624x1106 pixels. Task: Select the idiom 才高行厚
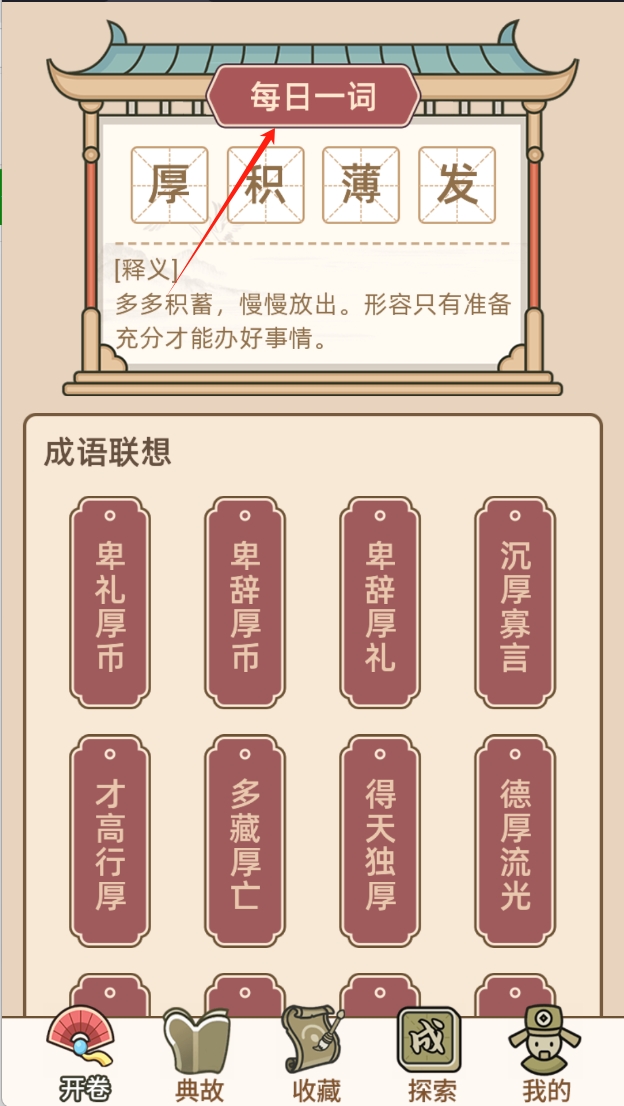coord(110,842)
